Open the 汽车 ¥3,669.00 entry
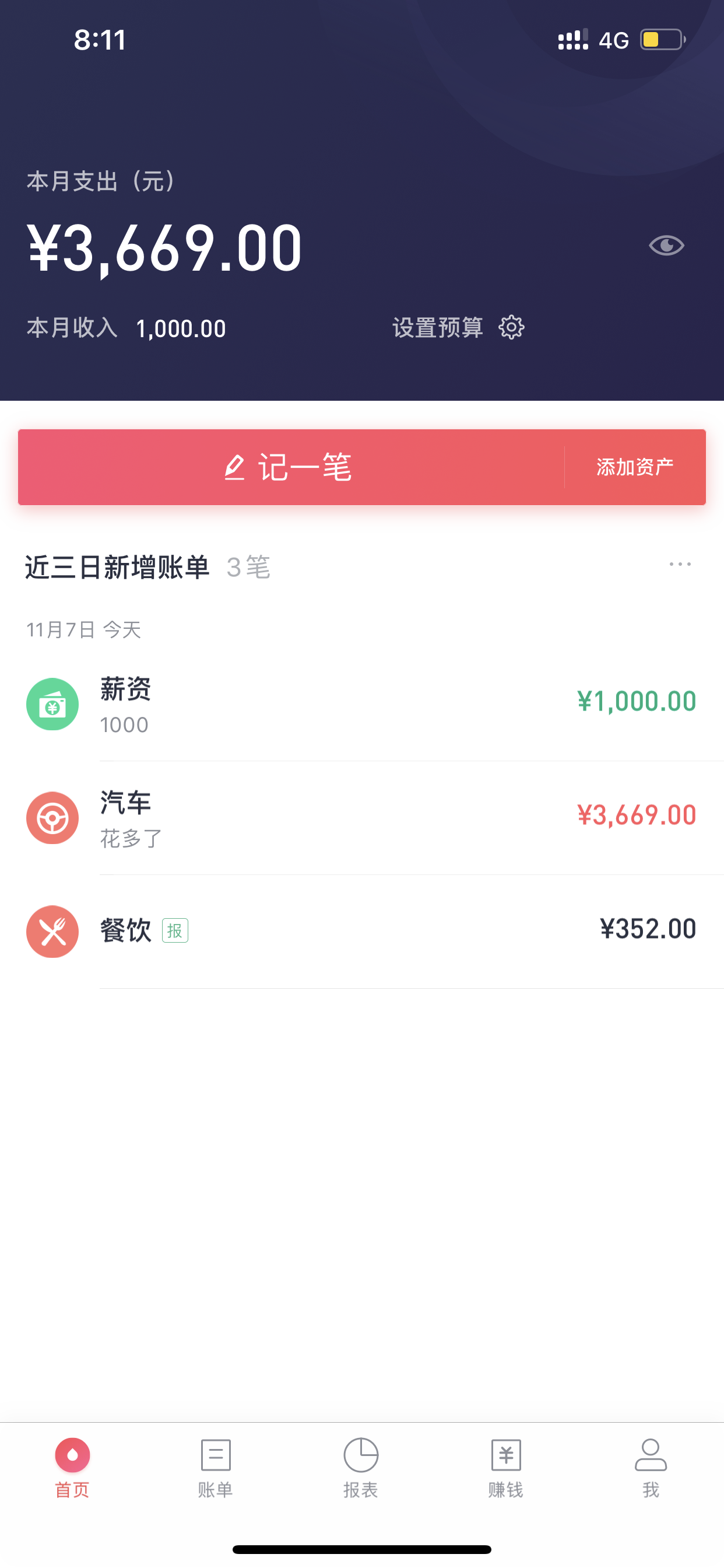This screenshot has width=724, height=1568. (x=362, y=818)
